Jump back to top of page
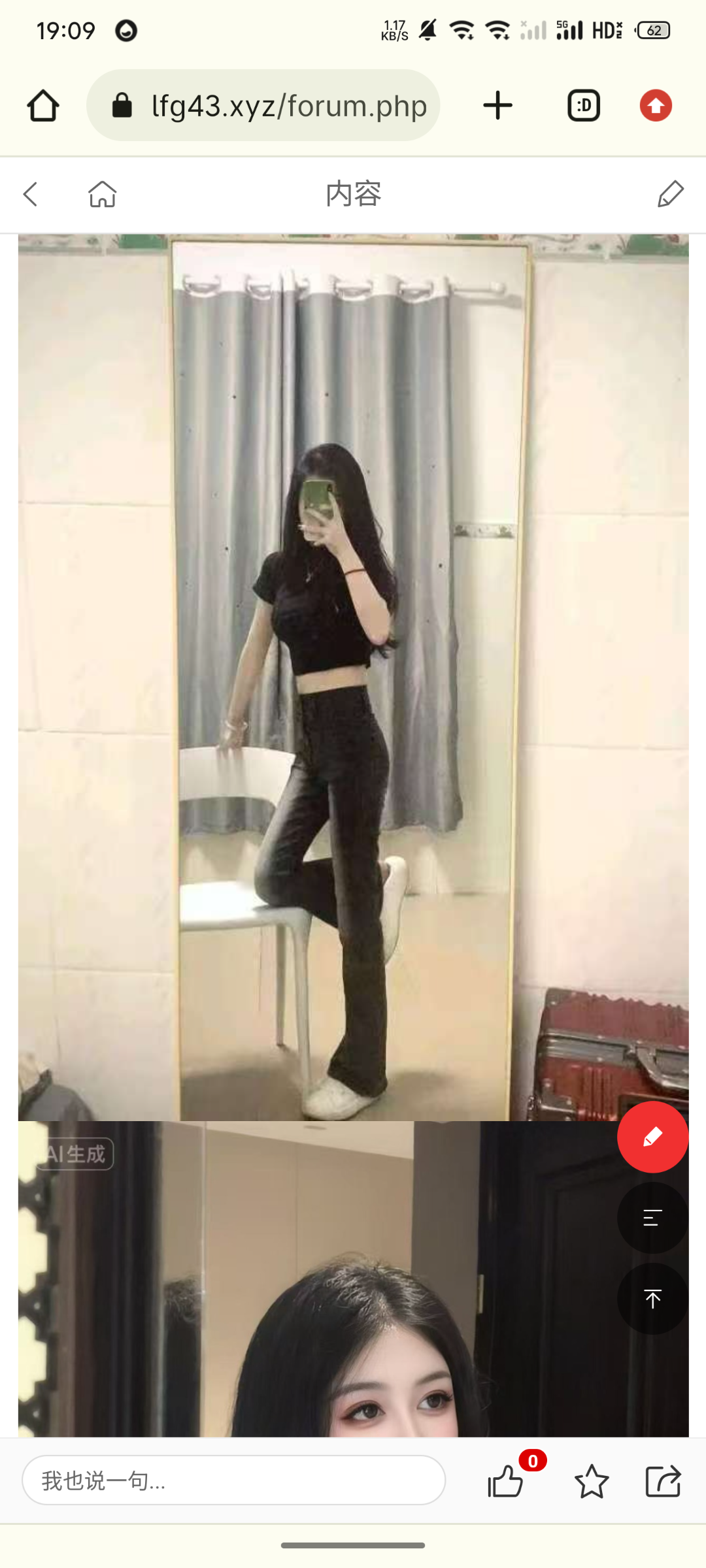706x1568 pixels. click(x=652, y=1299)
